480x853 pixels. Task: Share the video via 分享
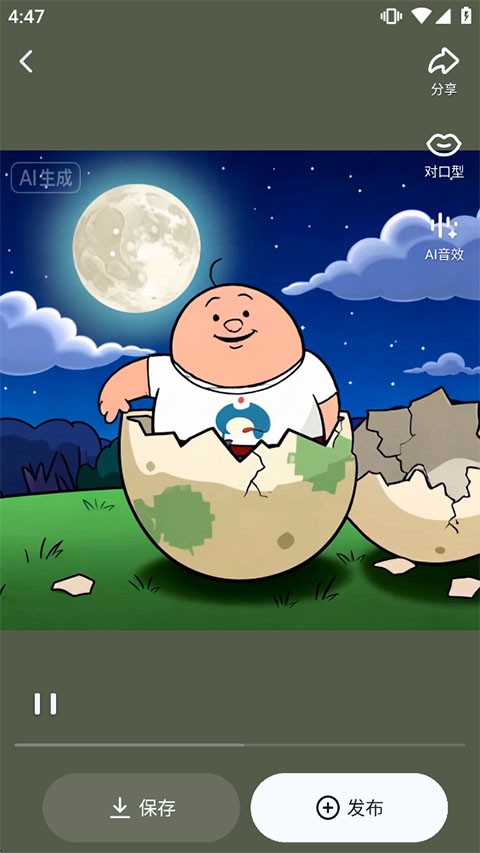444,72
